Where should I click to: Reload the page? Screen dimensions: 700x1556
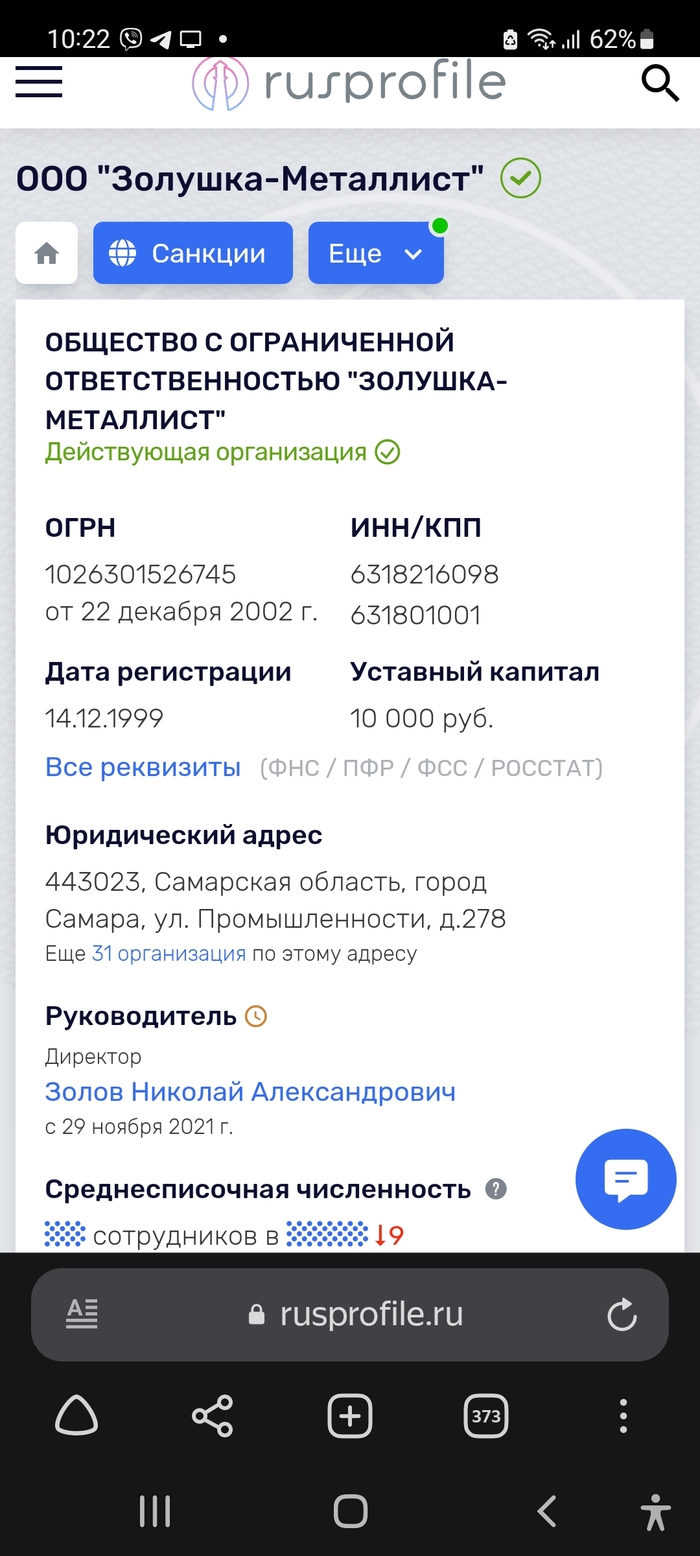(622, 1315)
